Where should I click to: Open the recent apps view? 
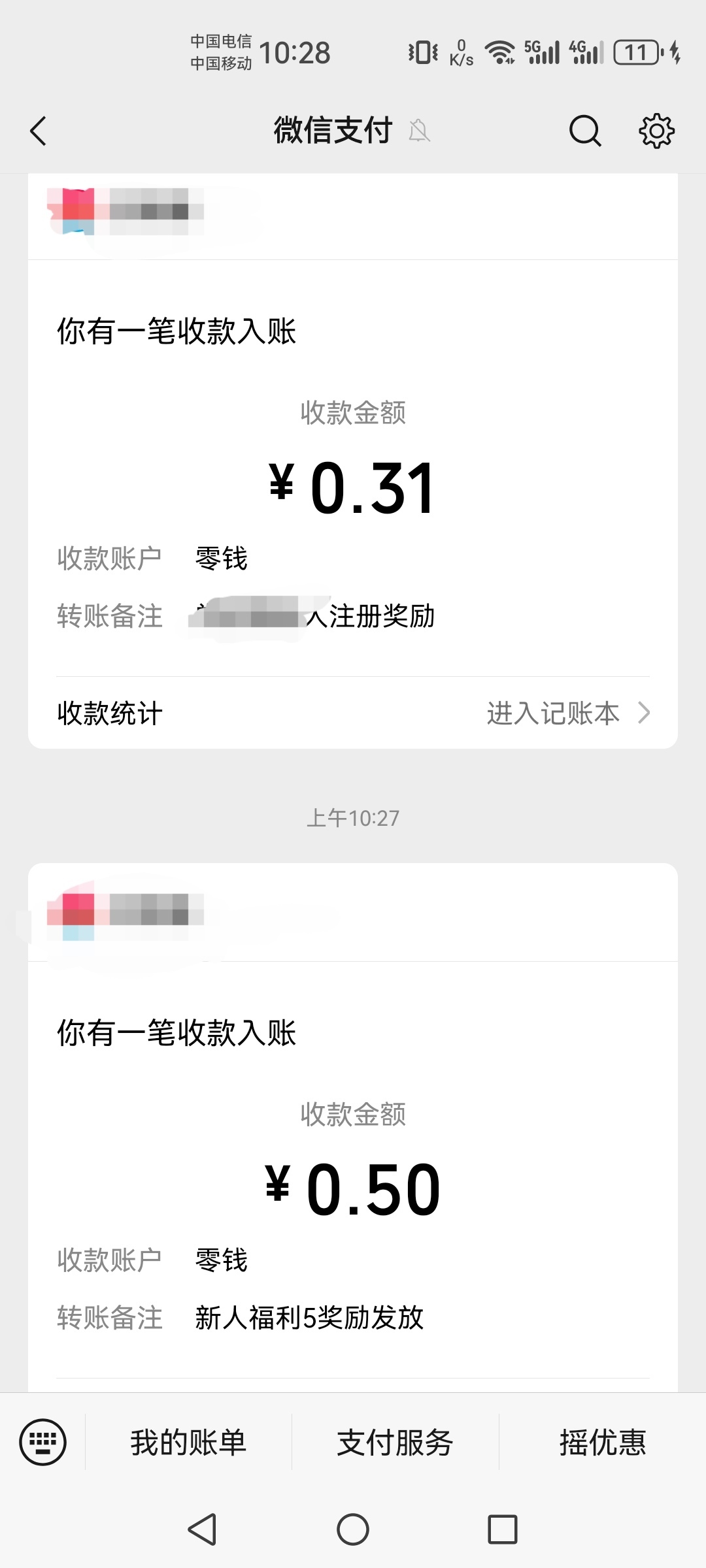[x=503, y=1529]
